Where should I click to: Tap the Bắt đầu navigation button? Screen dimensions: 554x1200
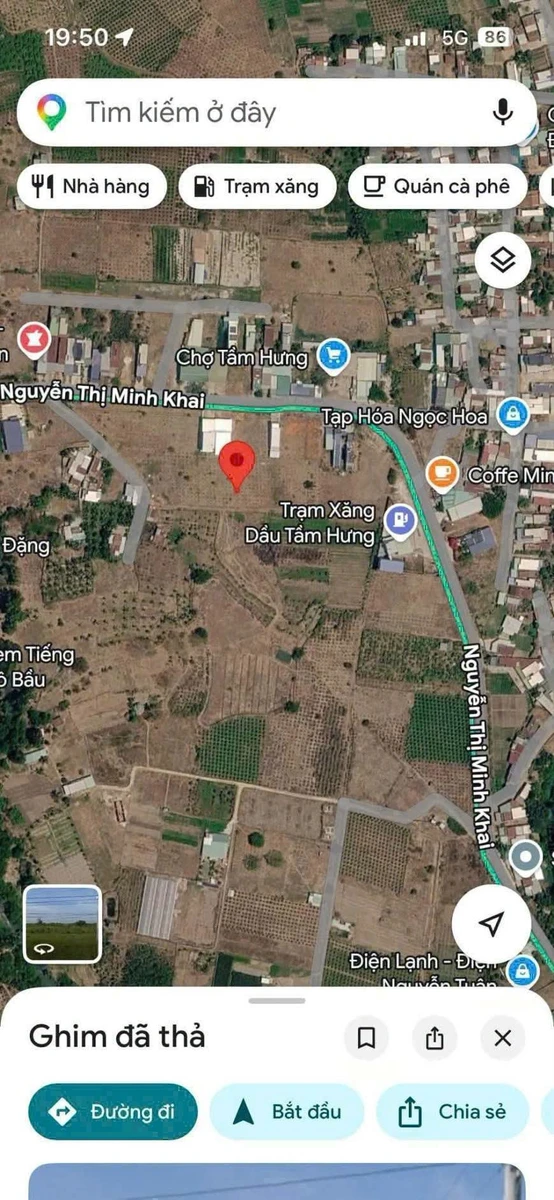coord(287,1111)
